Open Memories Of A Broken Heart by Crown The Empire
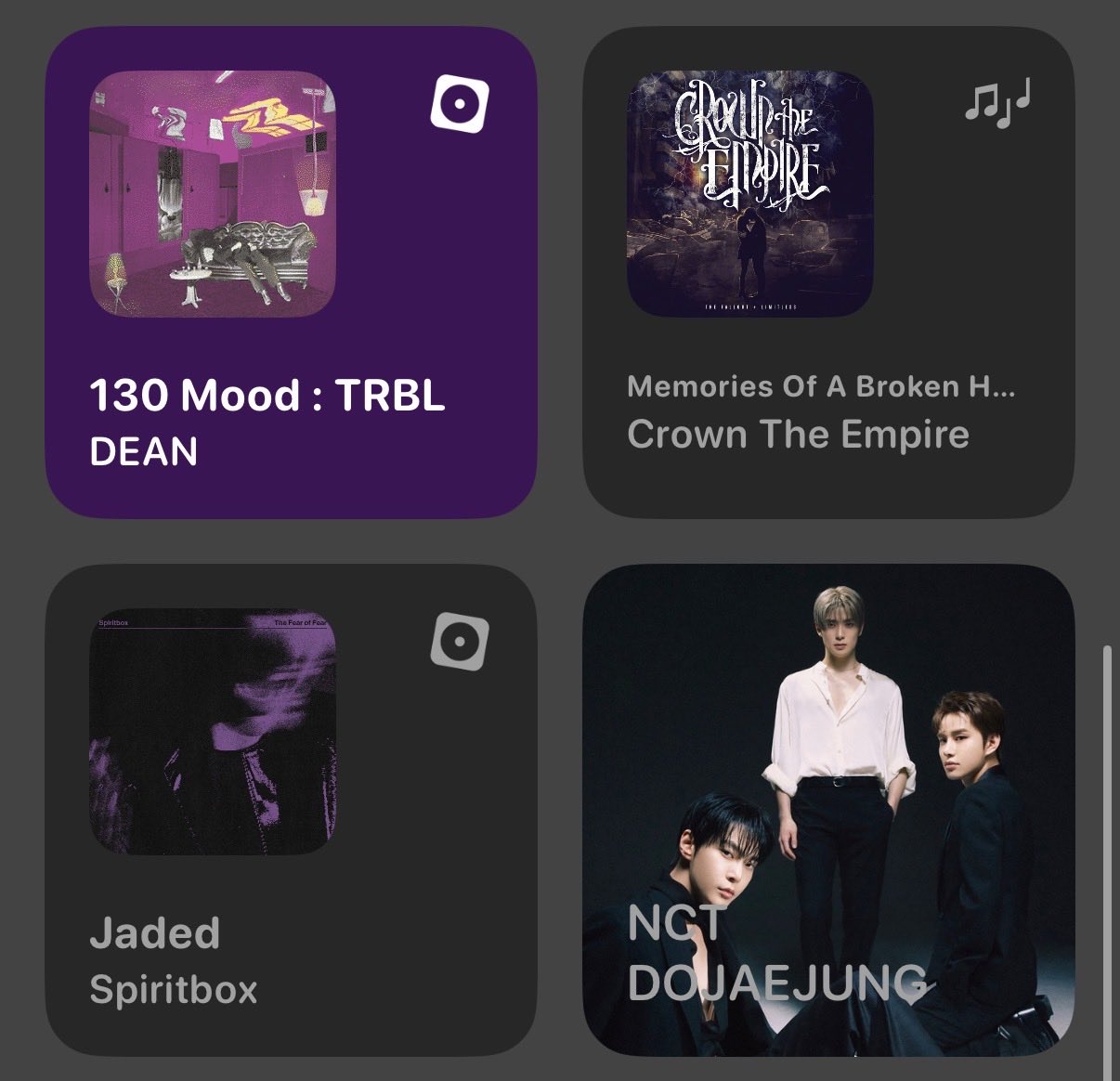1120x1081 pixels. coord(827,272)
